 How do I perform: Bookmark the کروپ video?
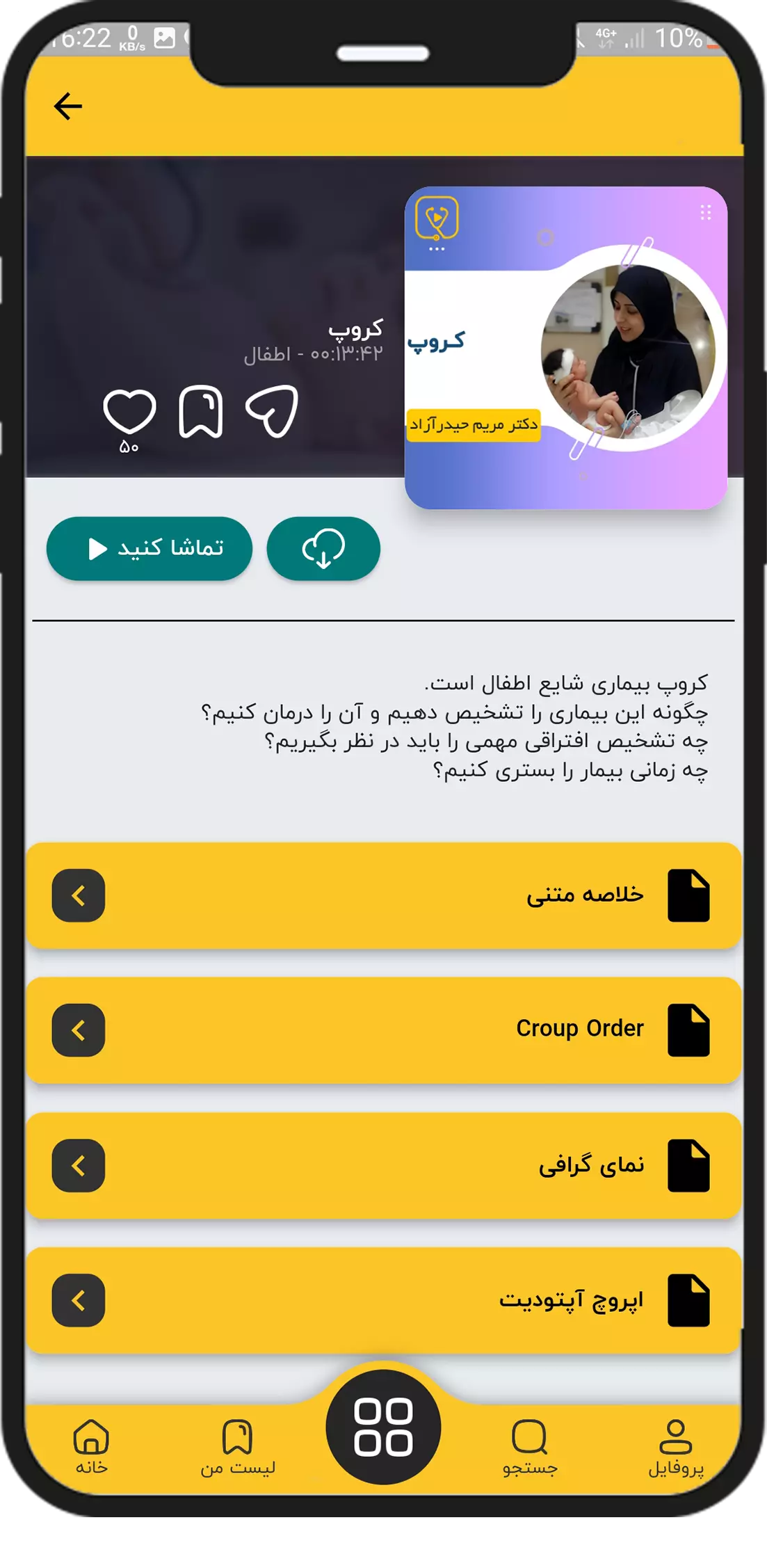coord(201,411)
